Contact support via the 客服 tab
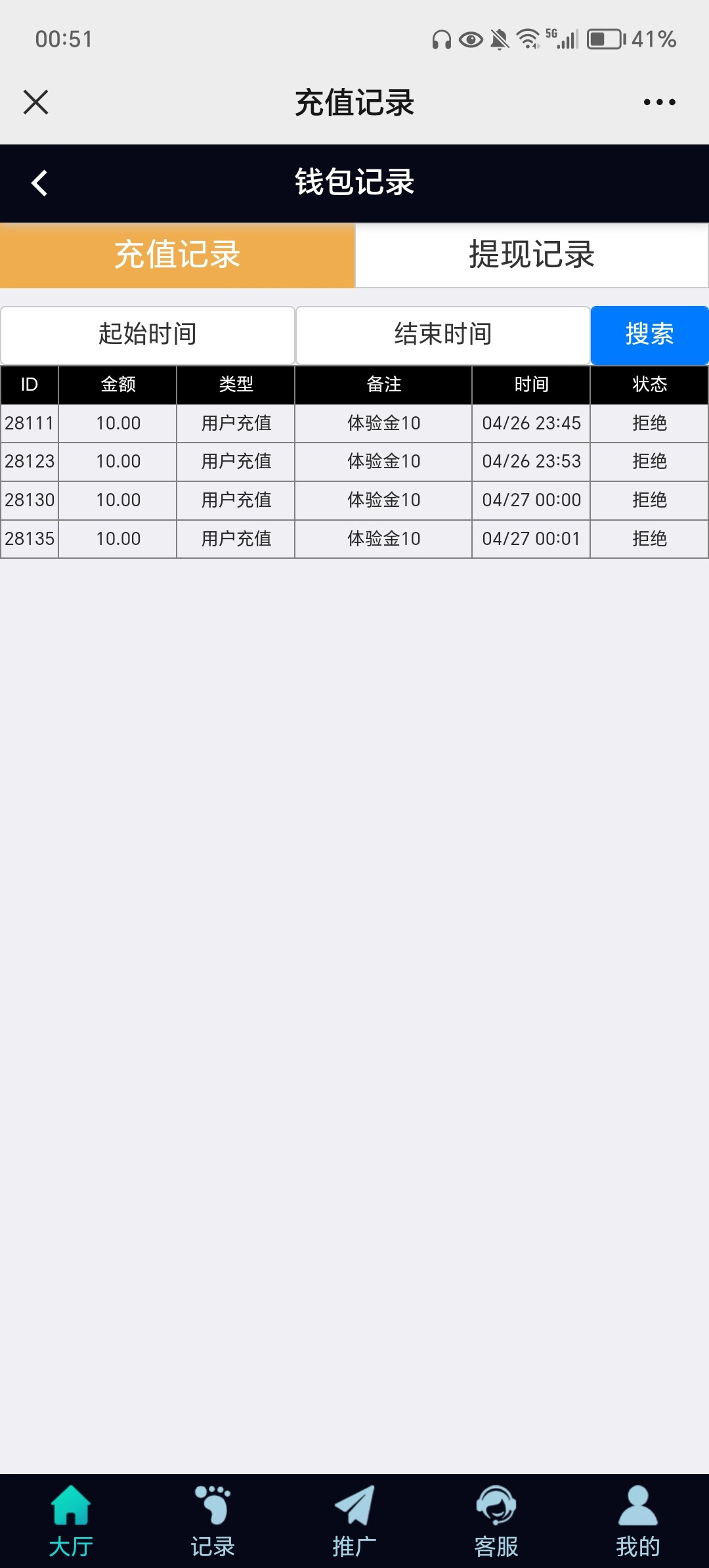This screenshot has height=1568, width=709. tap(496, 1521)
